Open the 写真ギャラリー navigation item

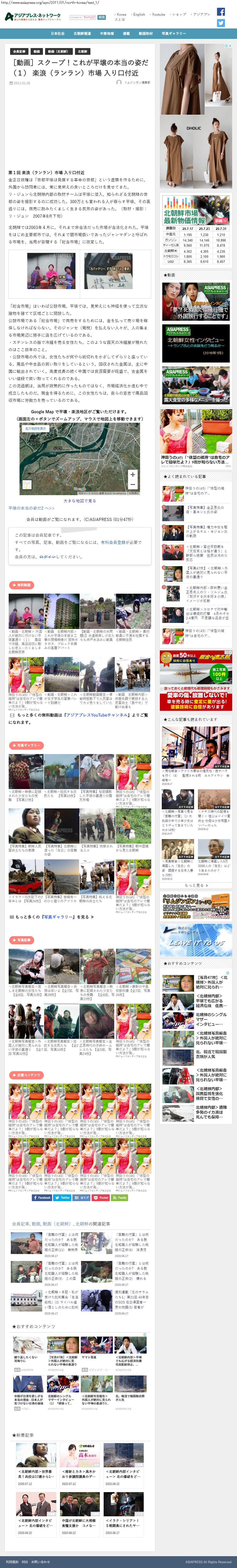174,34
